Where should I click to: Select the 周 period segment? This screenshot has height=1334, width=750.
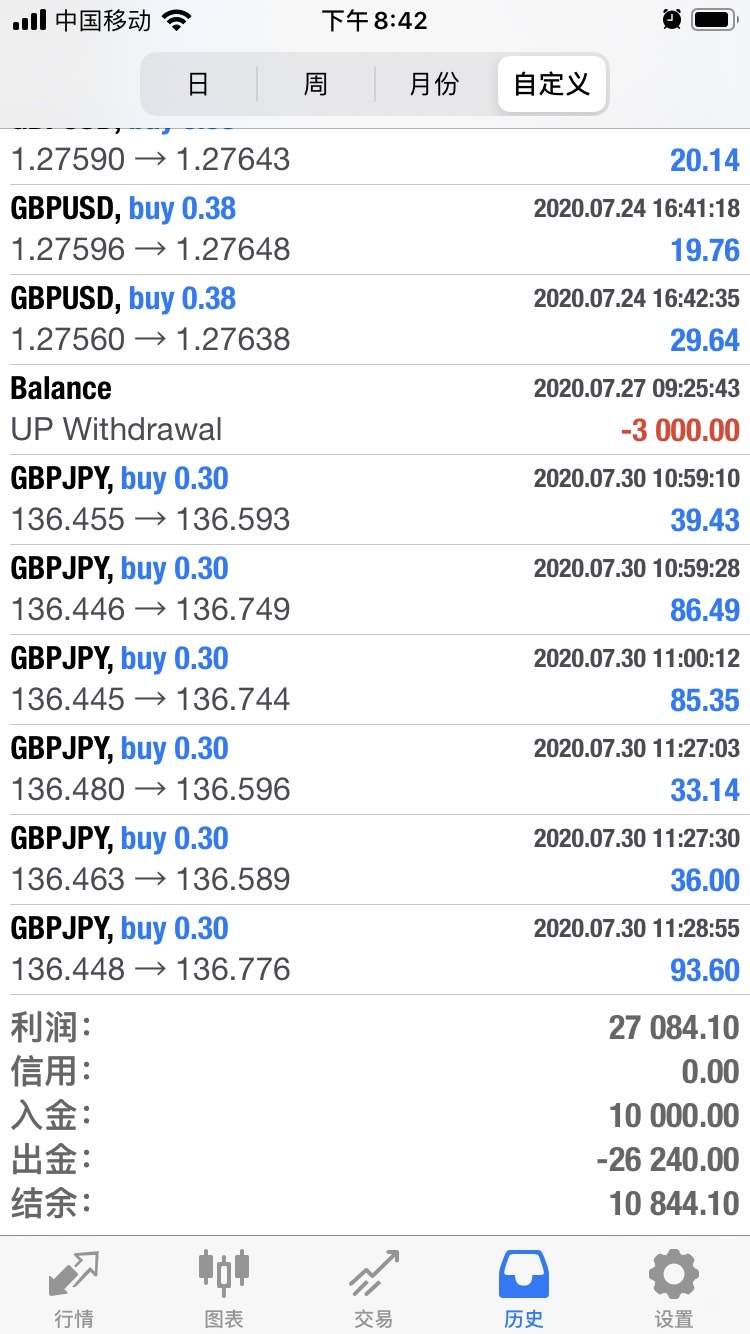(x=316, y=84)
